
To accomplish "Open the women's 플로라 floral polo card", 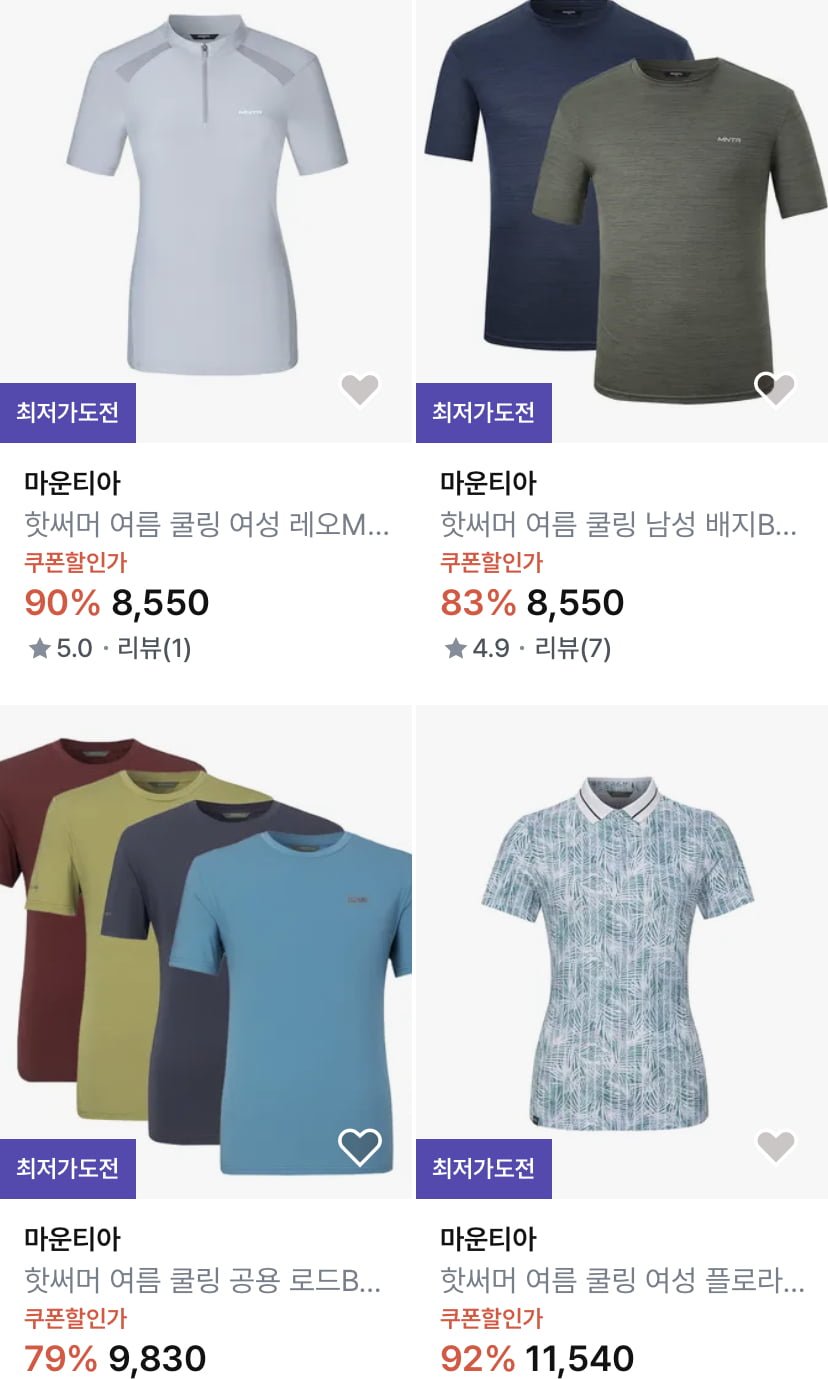I will tap(622, 950).
